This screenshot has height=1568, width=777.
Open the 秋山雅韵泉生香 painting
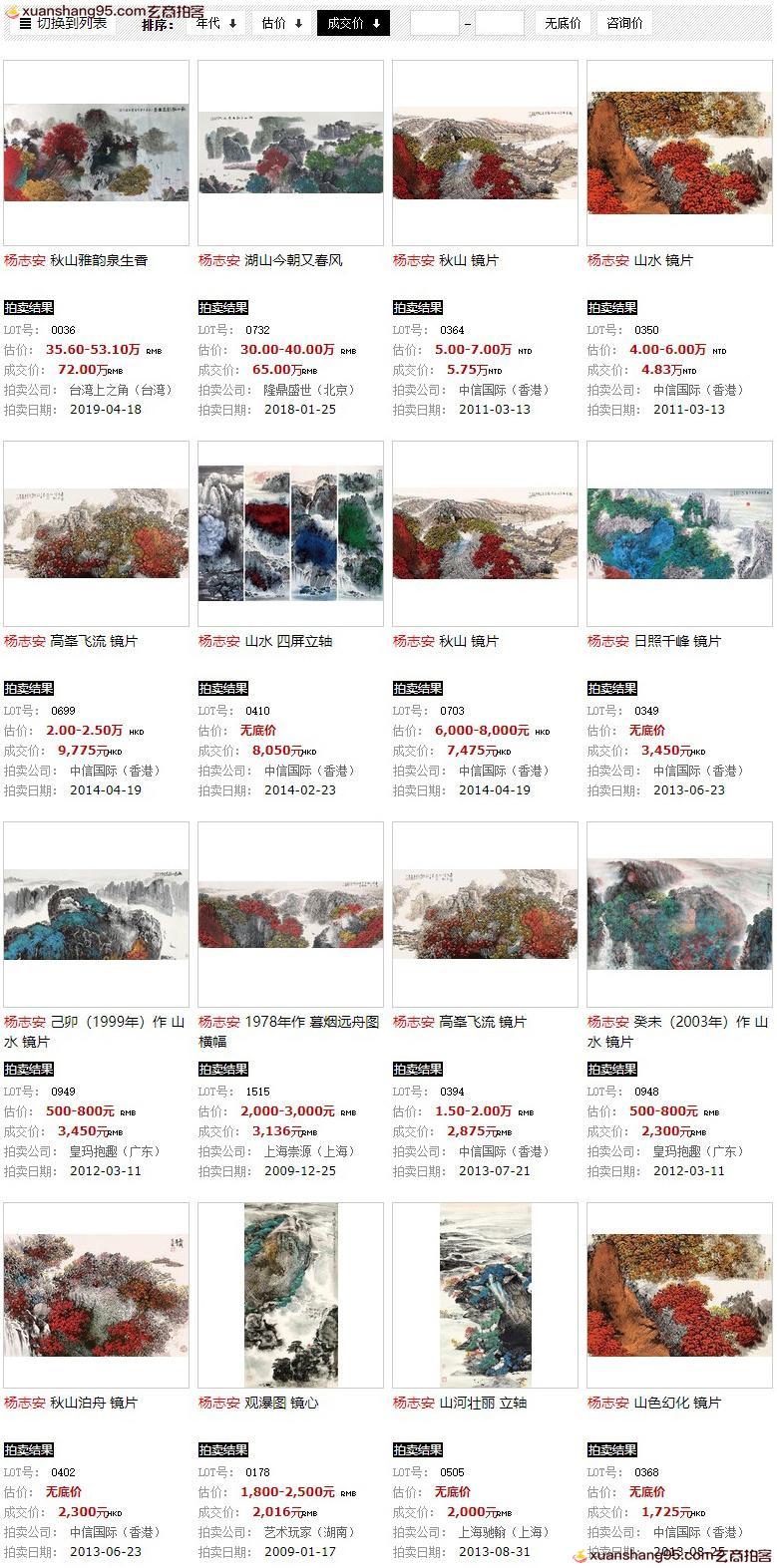click(x=96, y=153)
